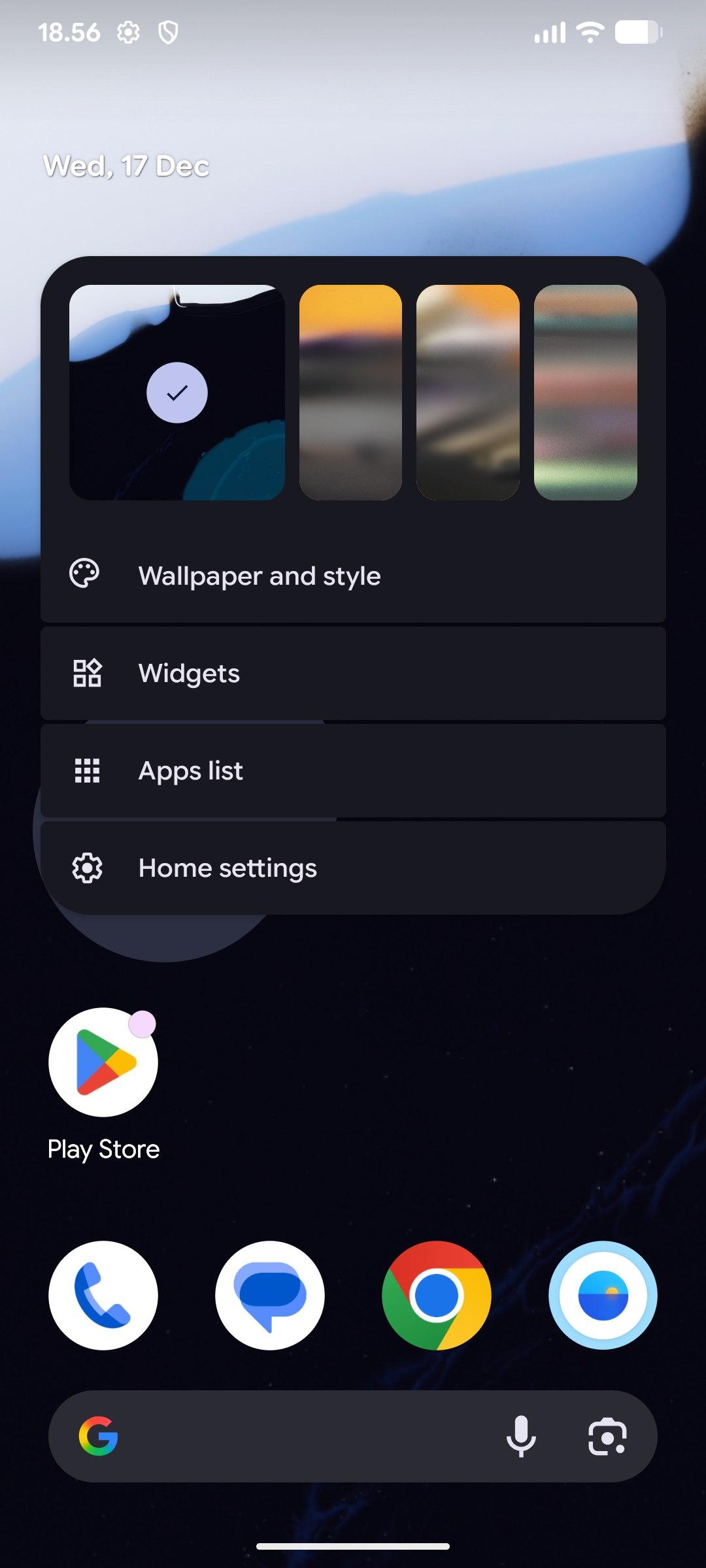Open the Messages app
The width and height of the screenshot is (706, 1568).
coord(270,1295)
